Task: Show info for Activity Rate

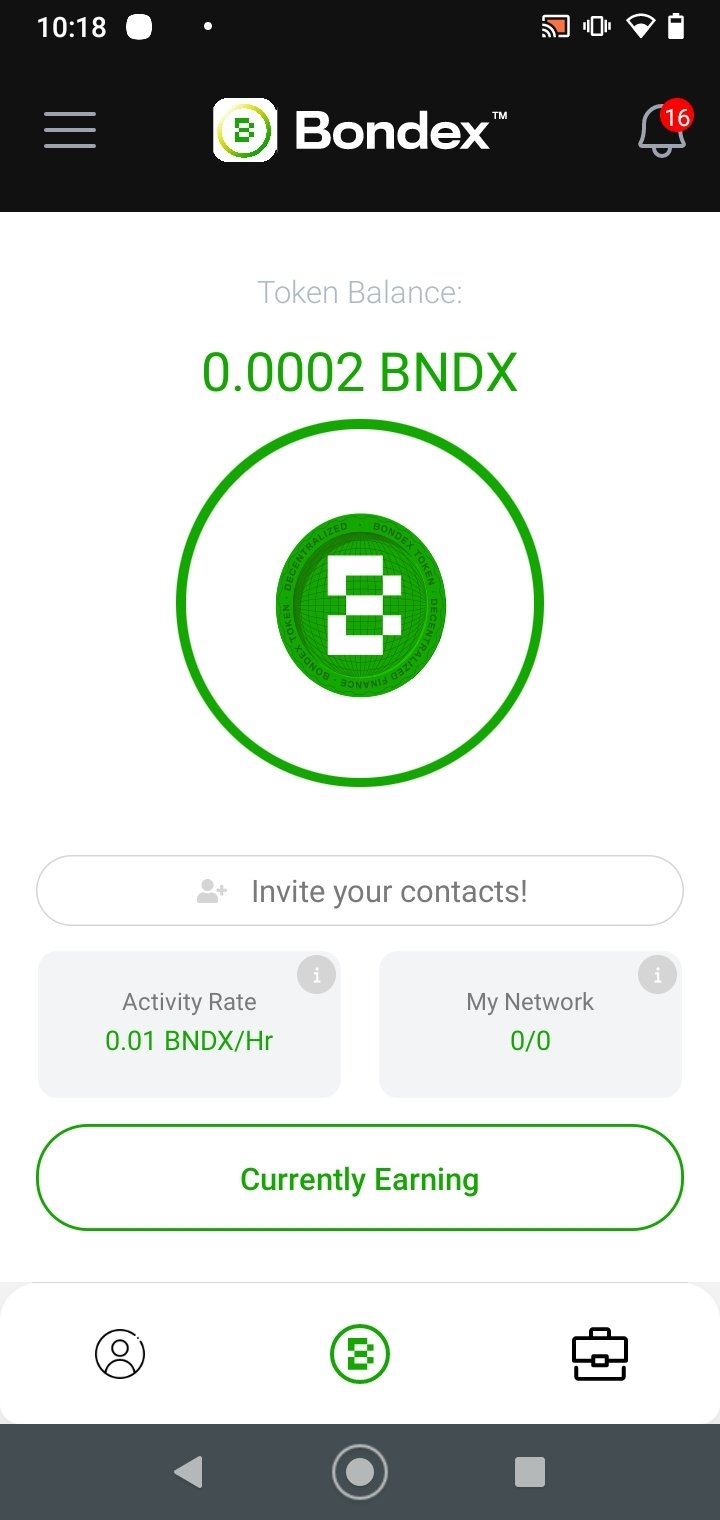Action: [x=317, y=974]
